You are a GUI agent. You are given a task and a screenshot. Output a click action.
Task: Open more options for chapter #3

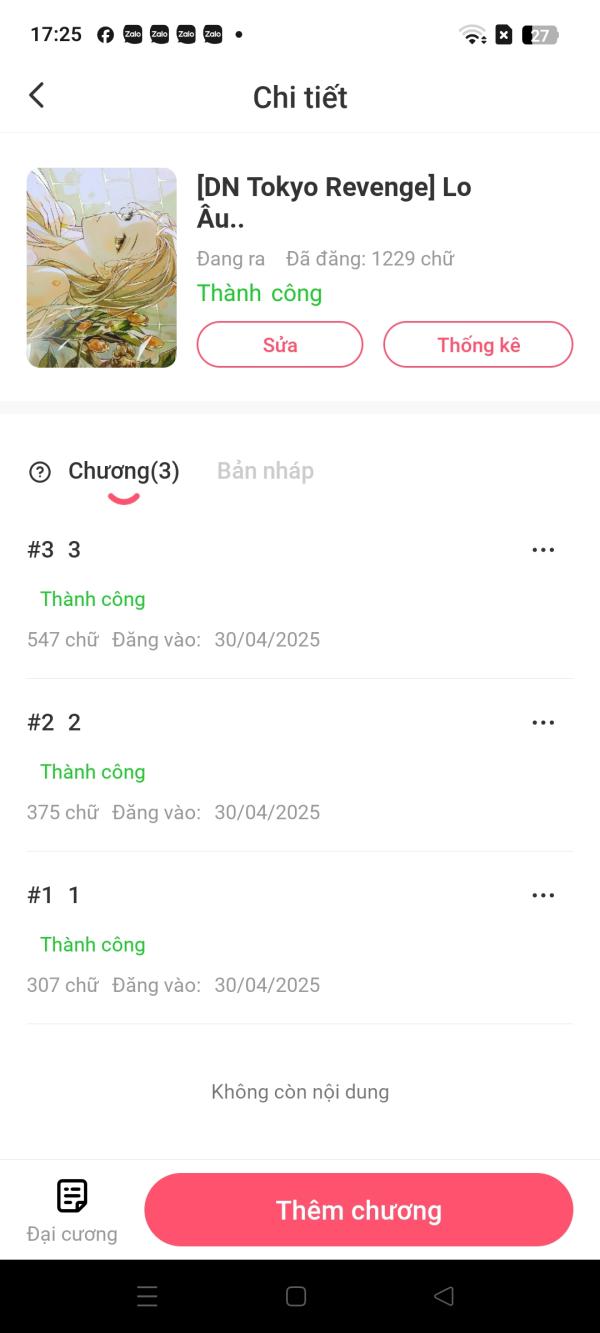tap(543, 550)
